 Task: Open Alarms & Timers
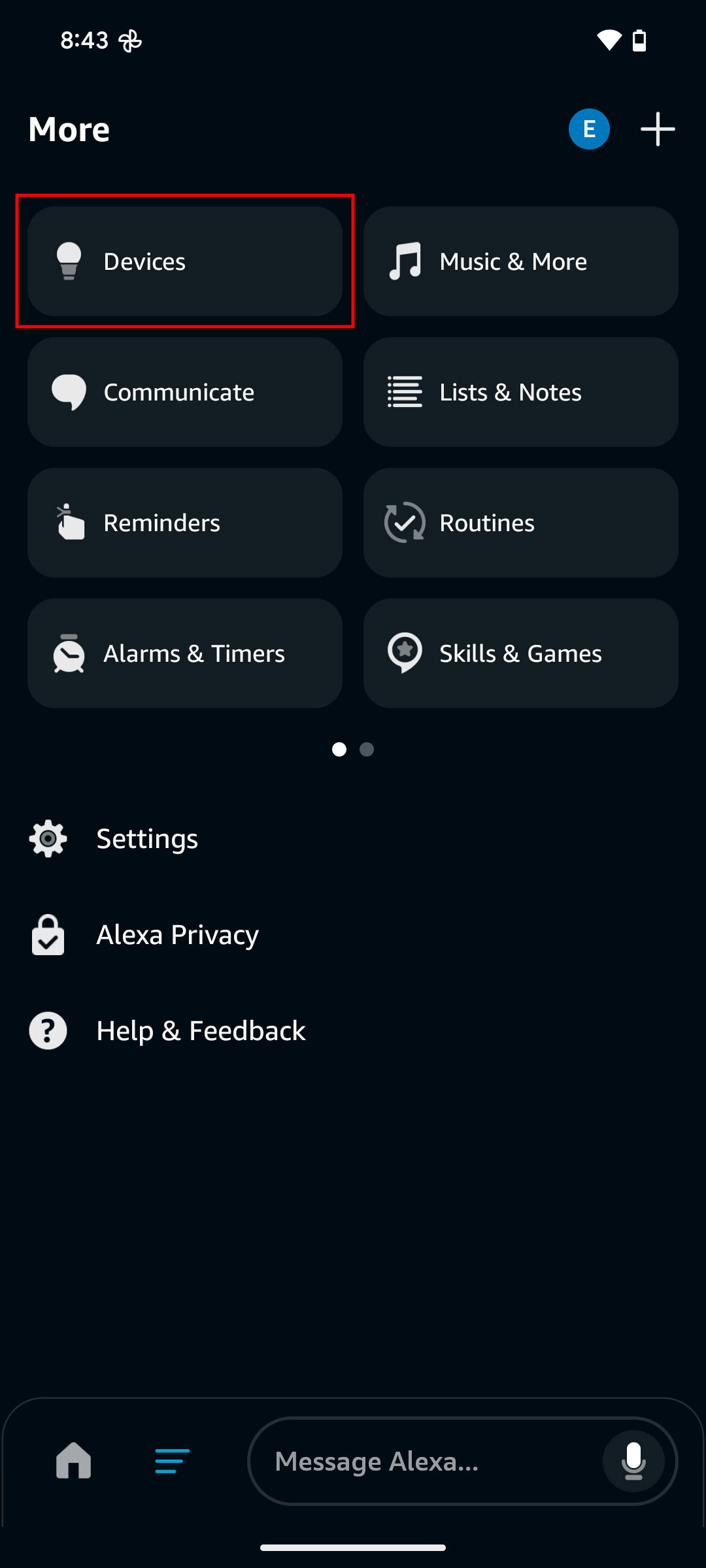pyautogui.click(x=185, y=653)
